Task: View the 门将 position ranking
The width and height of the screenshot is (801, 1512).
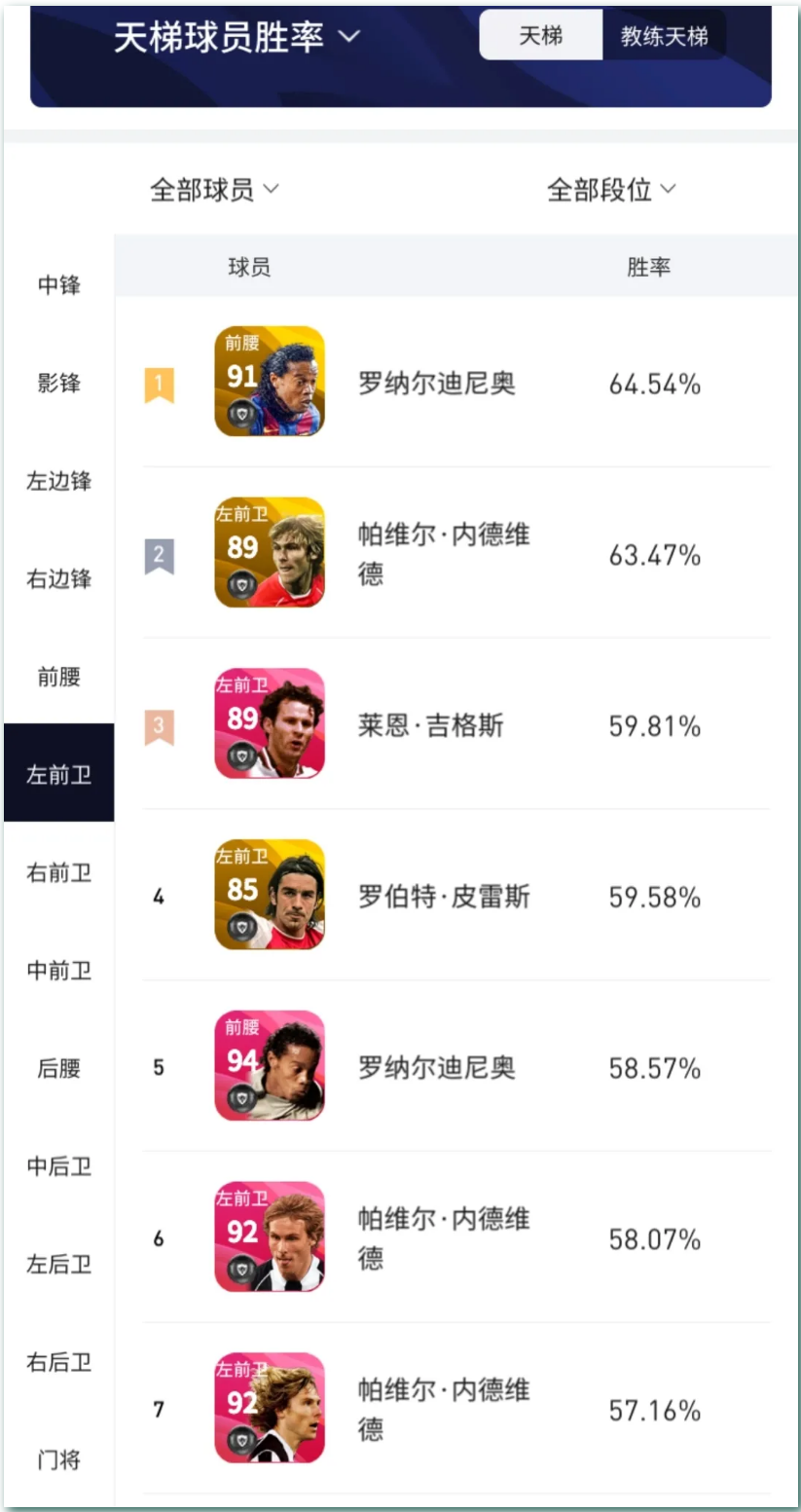Action: (59, 1459)
